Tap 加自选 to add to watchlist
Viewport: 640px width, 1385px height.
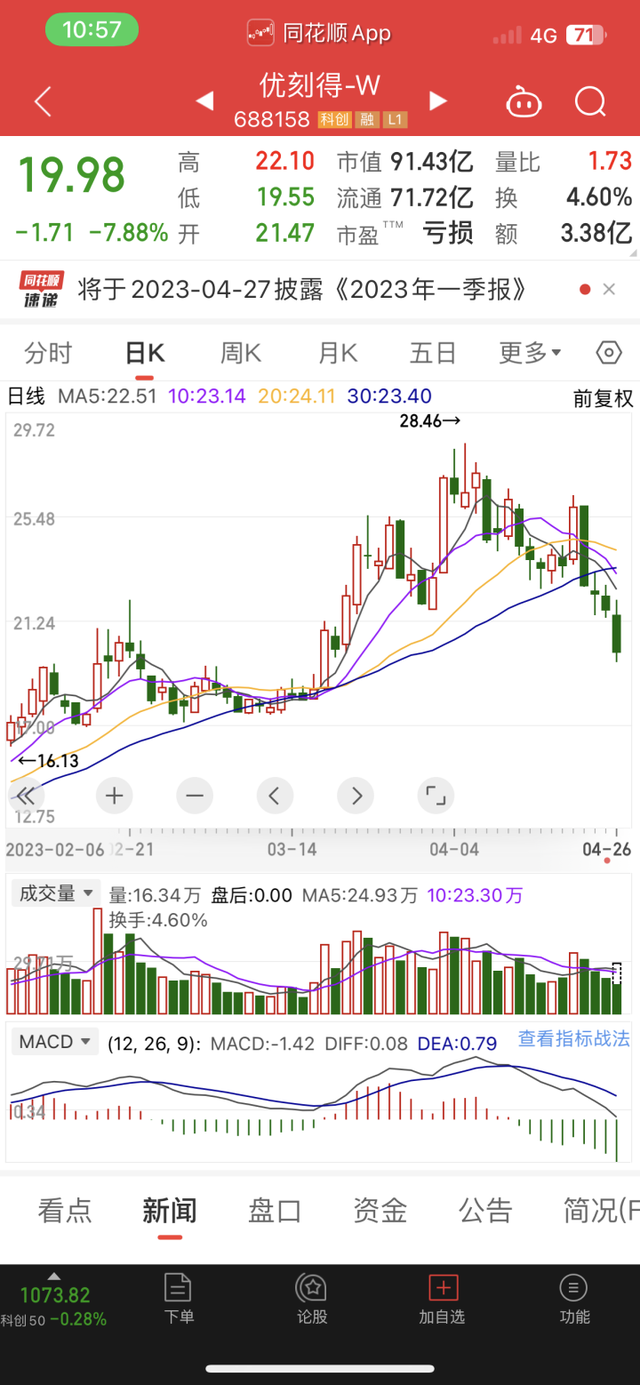pyautogui.click(x=442, y=1300)
